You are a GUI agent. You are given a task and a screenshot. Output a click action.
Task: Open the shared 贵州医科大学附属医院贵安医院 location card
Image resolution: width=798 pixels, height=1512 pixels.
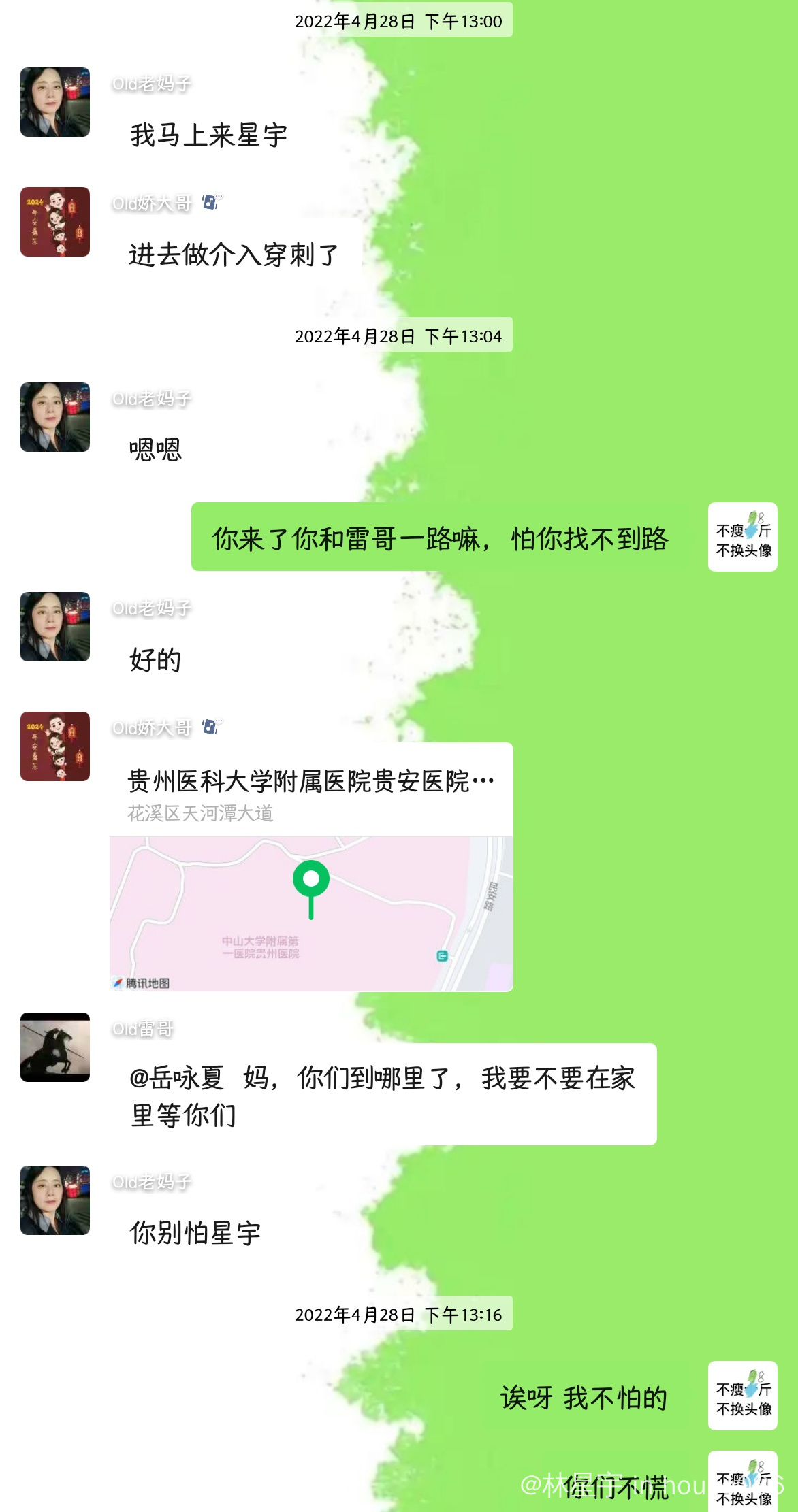pyautogui.click(x=311, y=867)
